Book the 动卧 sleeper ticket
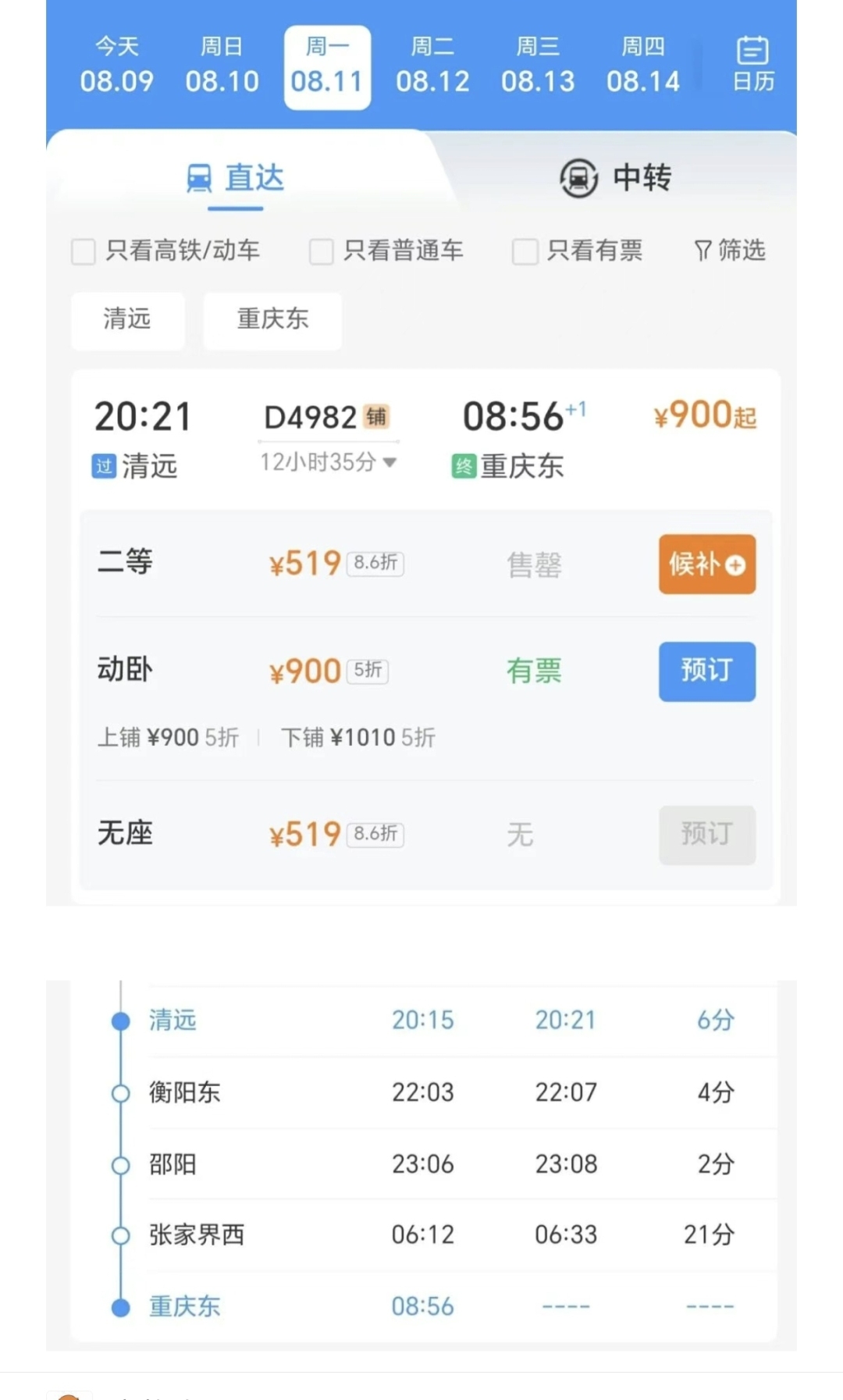 706,671
